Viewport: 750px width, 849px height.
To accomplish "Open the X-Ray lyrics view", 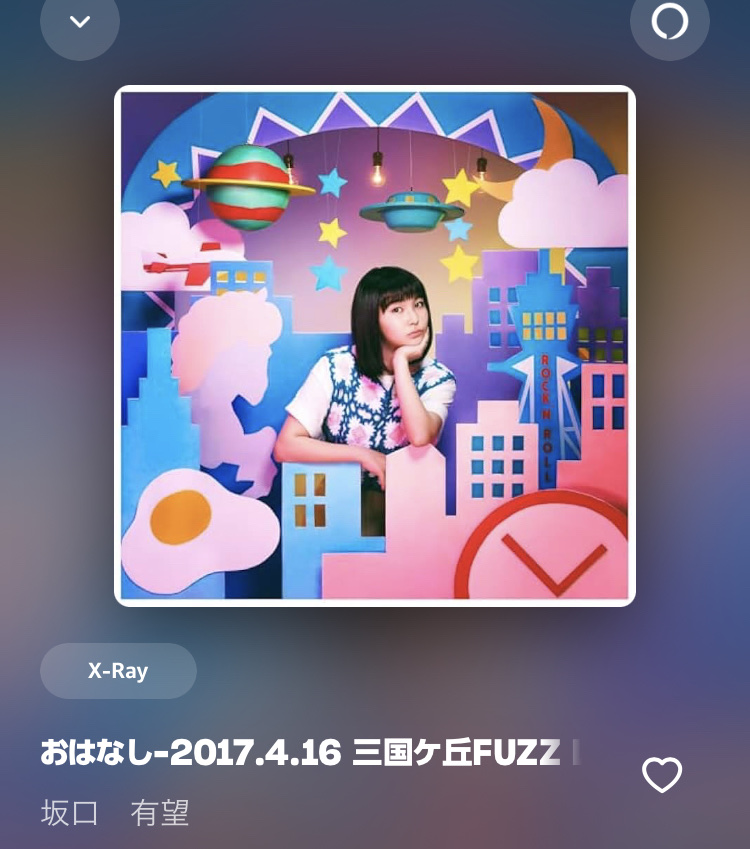I will [x=118, y=671].
